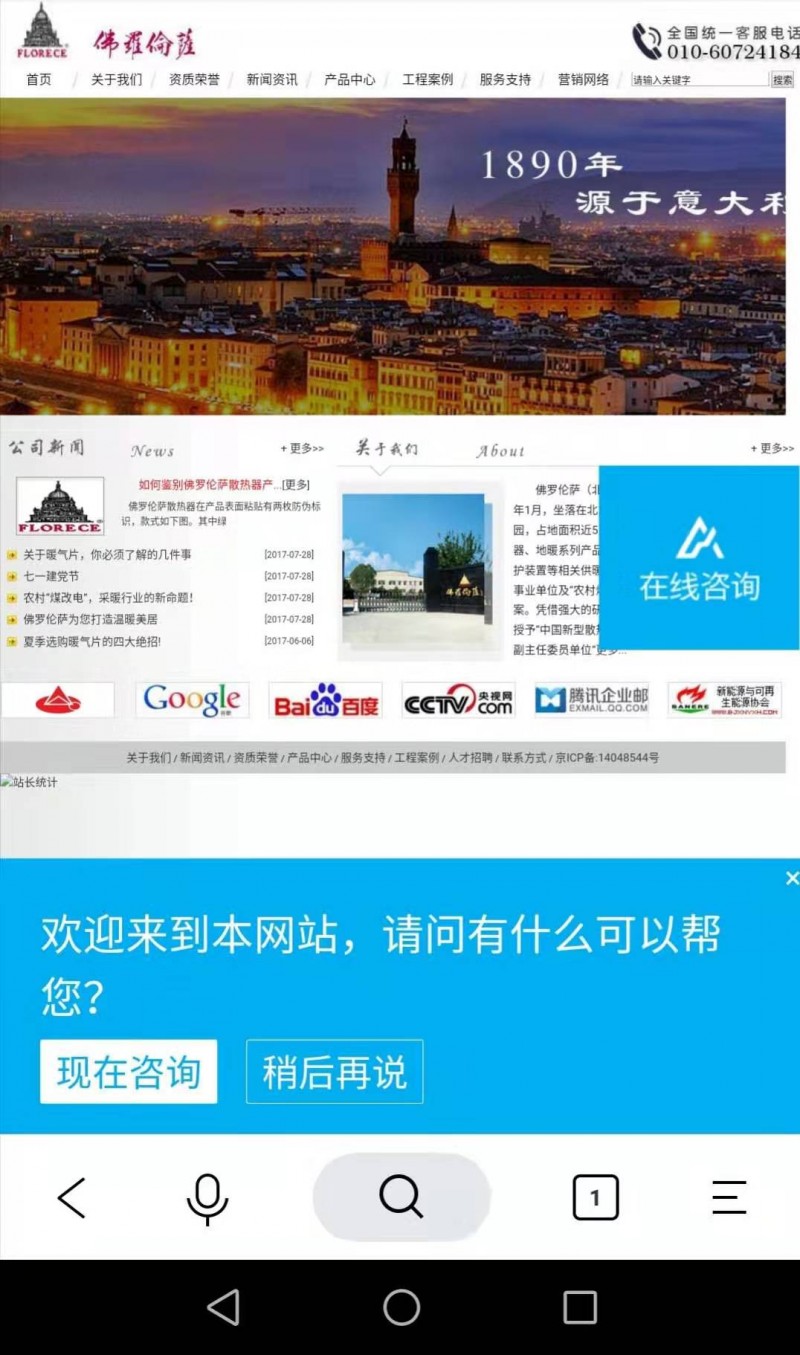Tap the keyword search input field
The image size is (800, 1355).
tap(698, 80)
